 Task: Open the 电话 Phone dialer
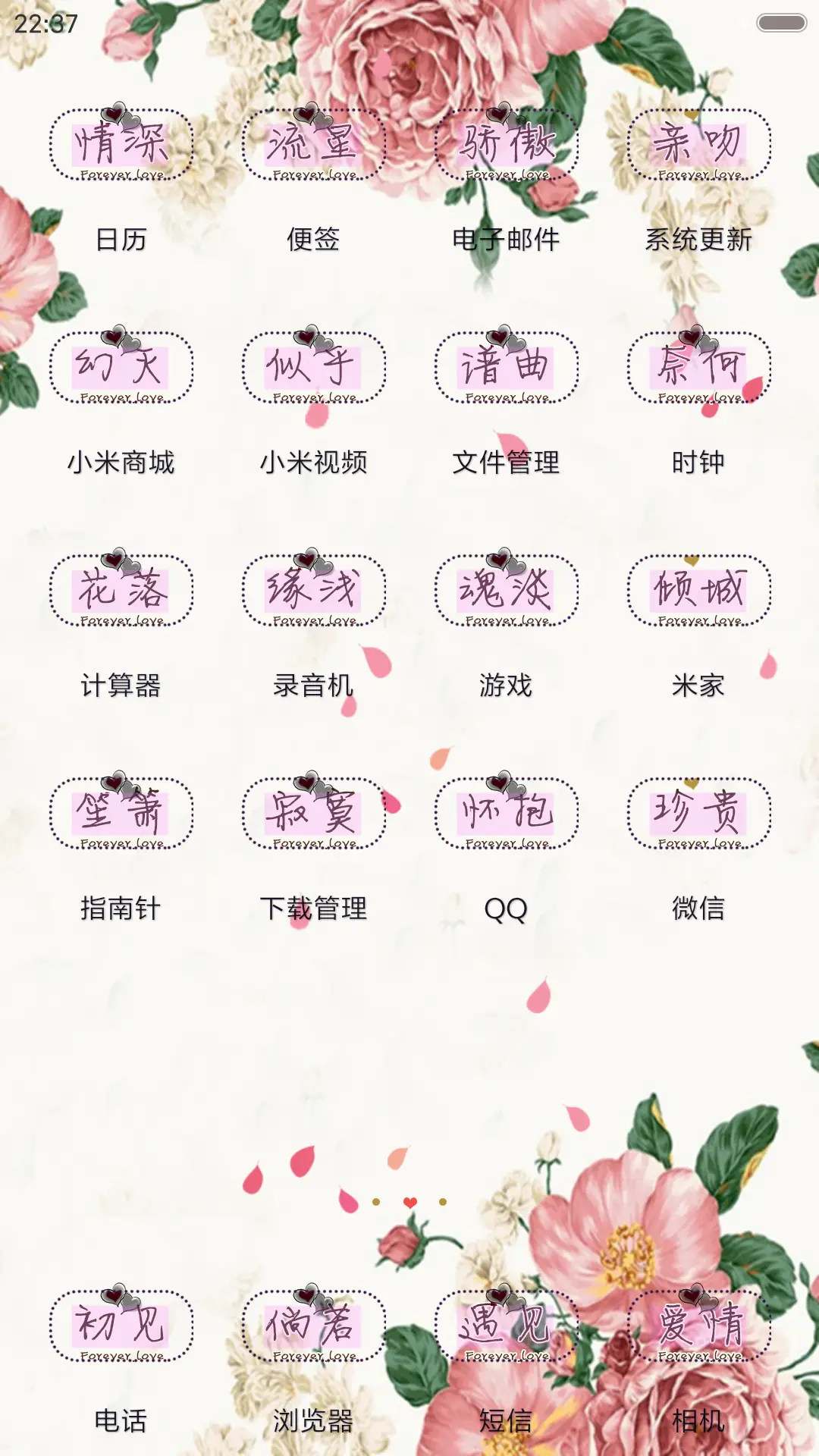pyautogui.click(x=120, y=1321)
